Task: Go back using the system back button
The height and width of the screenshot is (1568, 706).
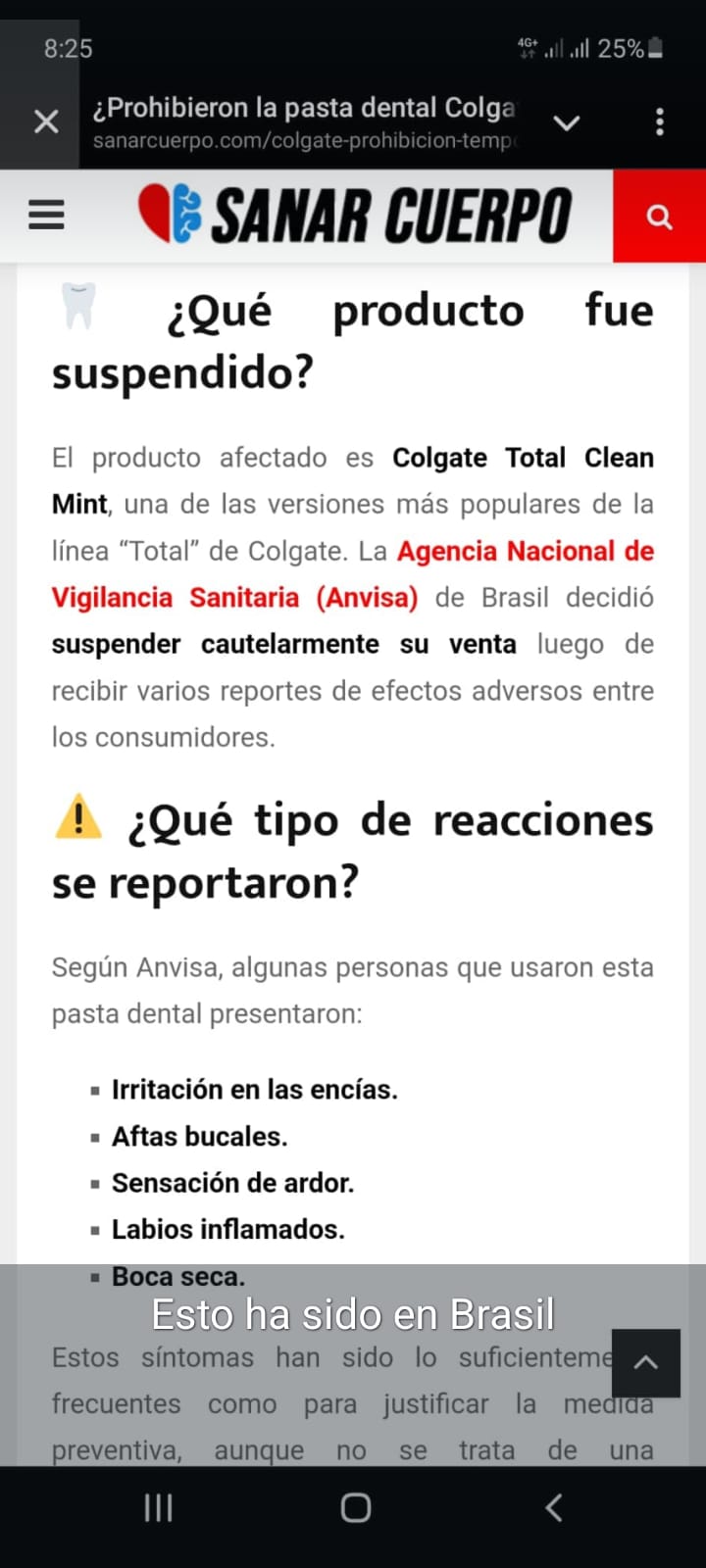Action: tap(554, 1507)
